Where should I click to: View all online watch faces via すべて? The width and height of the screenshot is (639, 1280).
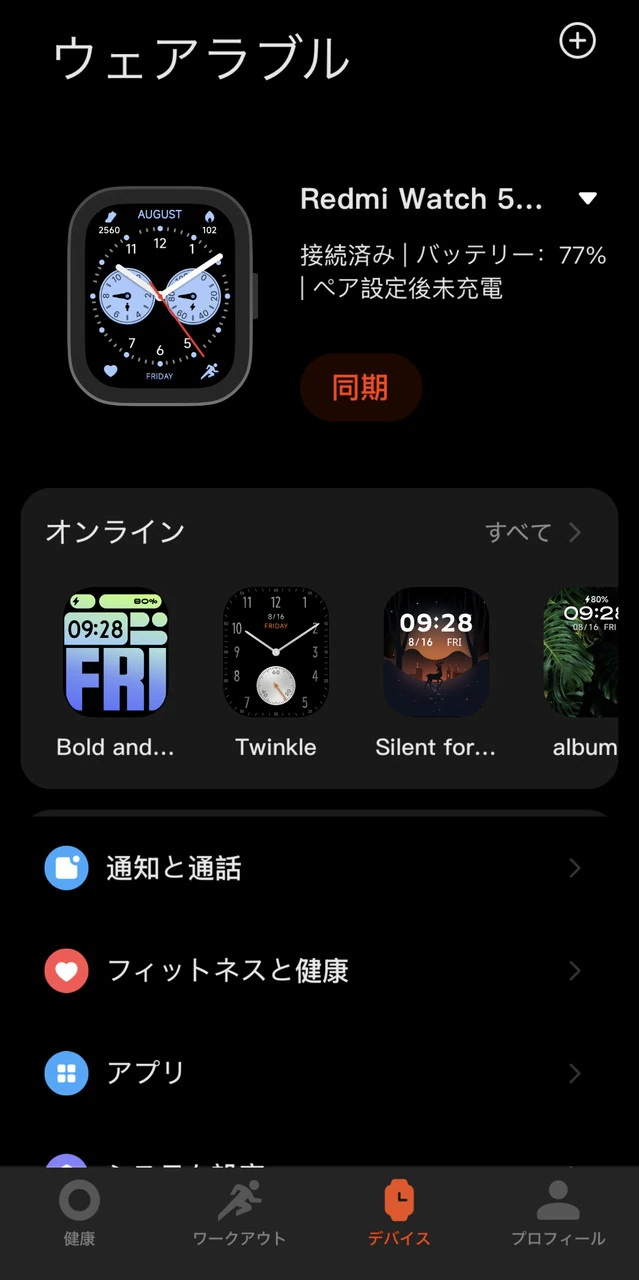533,532
